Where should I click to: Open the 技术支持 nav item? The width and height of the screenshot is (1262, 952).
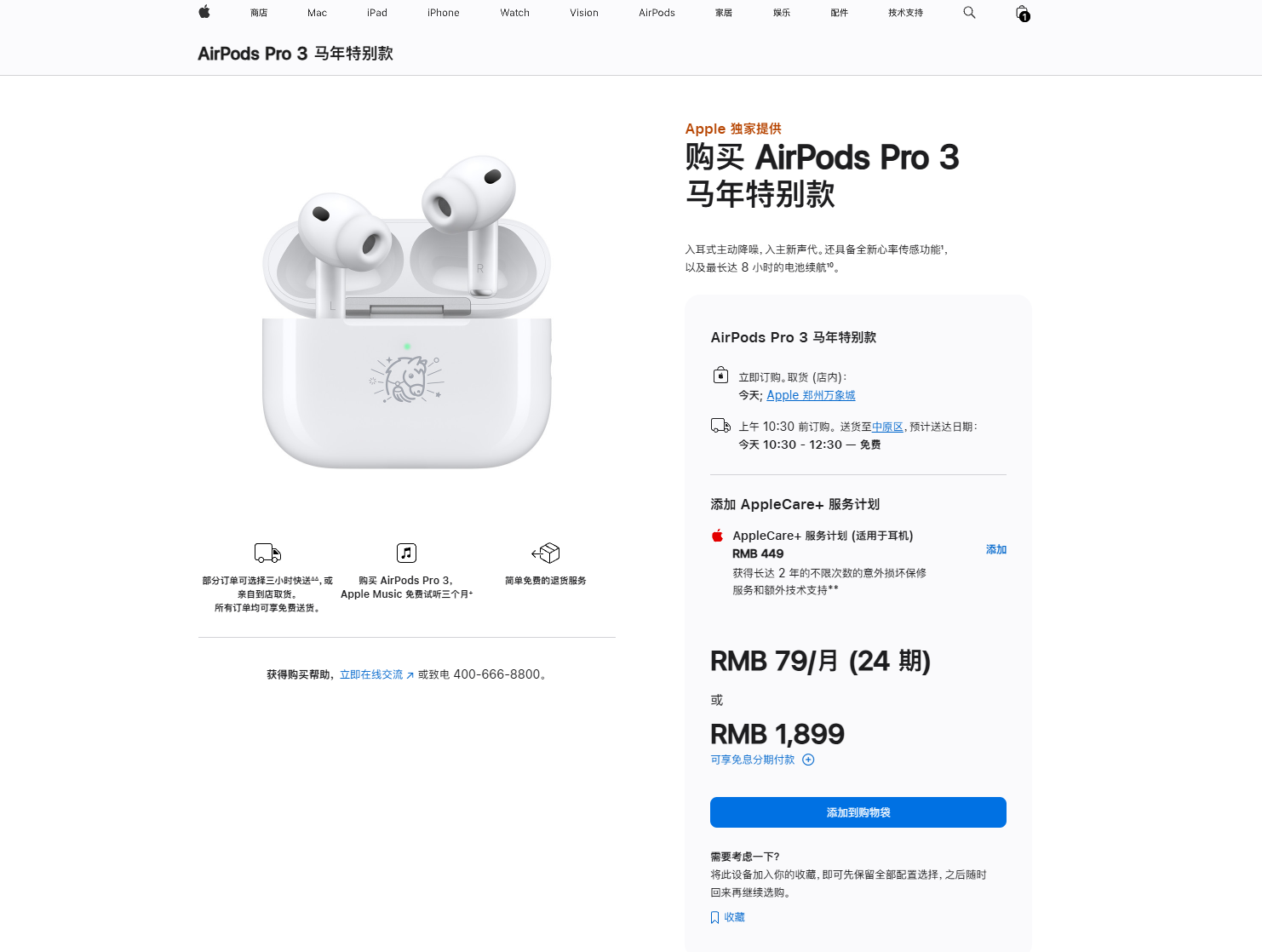905,13
